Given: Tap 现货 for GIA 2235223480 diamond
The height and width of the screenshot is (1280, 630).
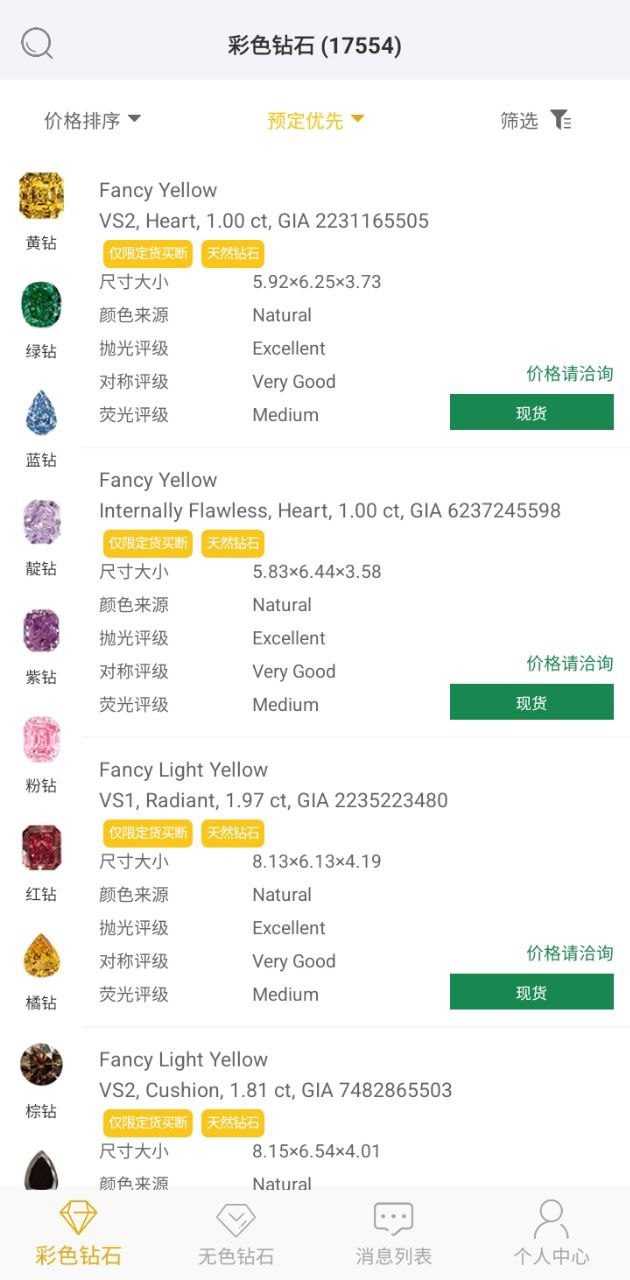Looking at the screenshot, I should click(531, 992).
